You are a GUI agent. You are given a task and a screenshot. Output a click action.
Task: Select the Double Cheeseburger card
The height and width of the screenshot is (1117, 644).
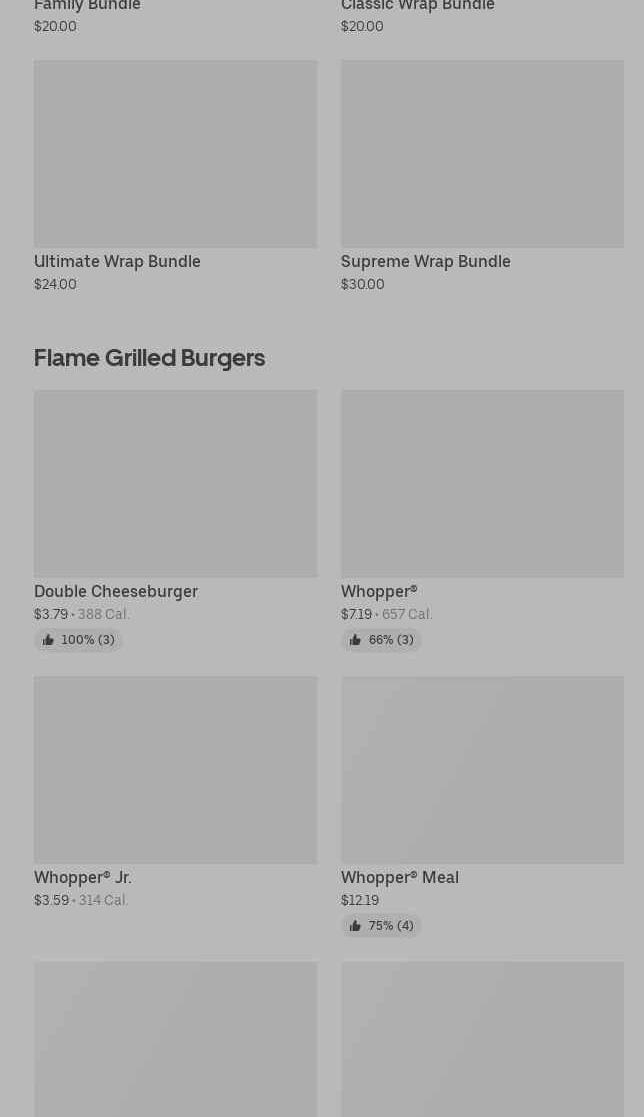click(175, 520)
